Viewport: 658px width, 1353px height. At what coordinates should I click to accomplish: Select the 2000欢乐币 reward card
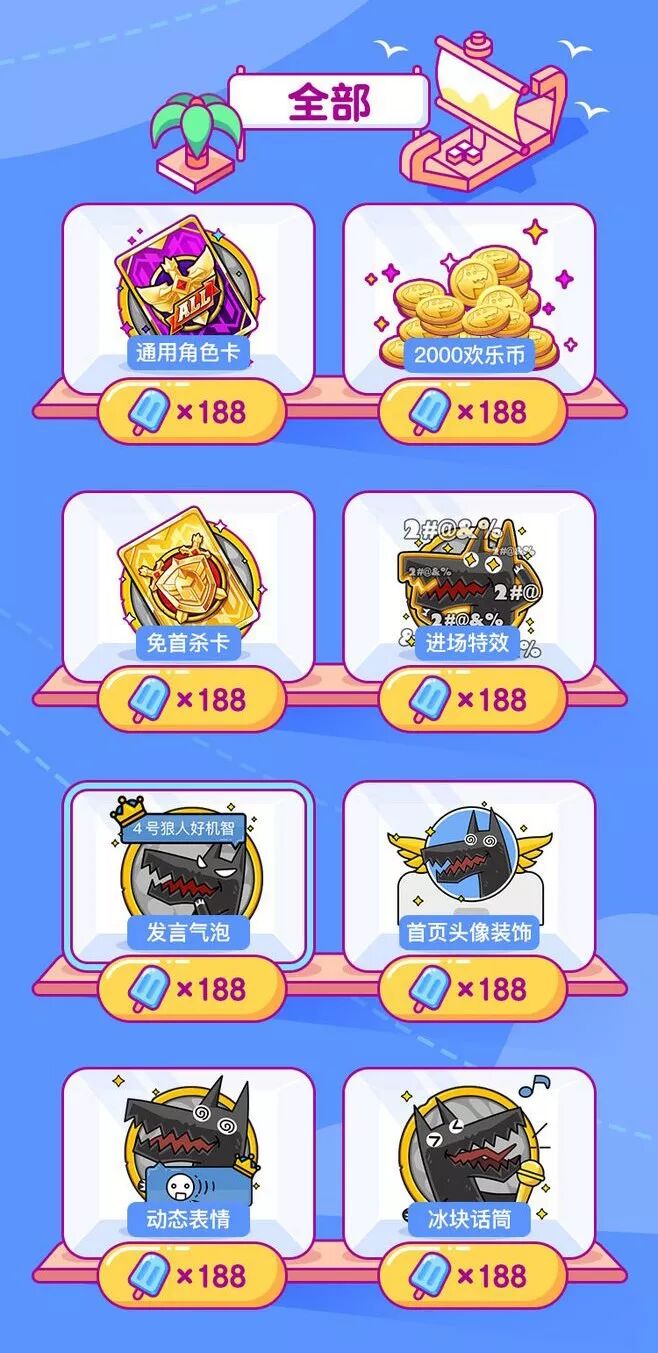click(469, 298)
